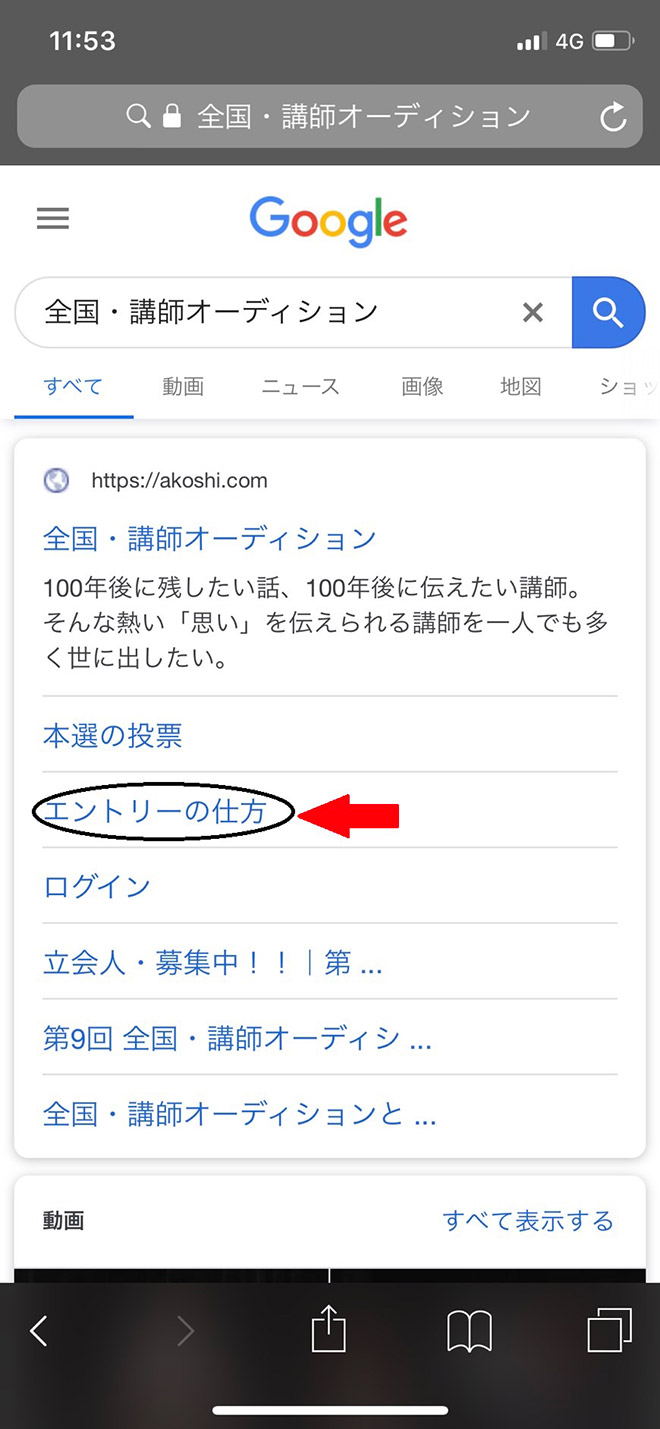
Task: Switch to the 地図 tab
Action: coord(520,386)
